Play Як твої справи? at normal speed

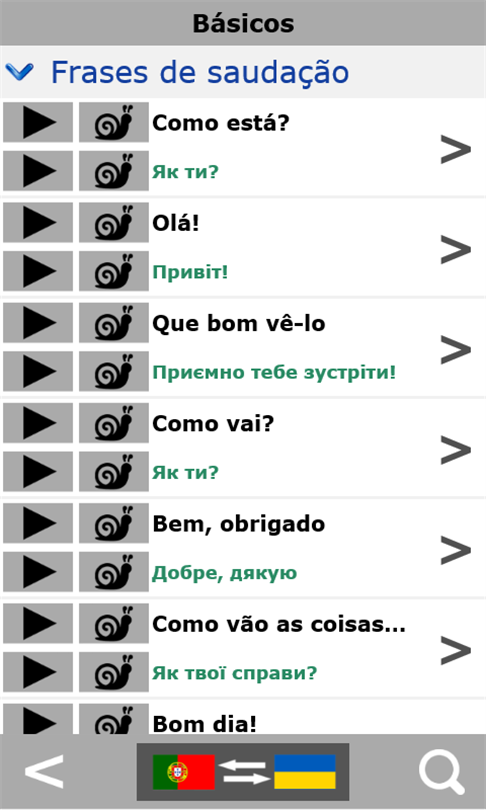pyautogui.click(x=38, y=672)
